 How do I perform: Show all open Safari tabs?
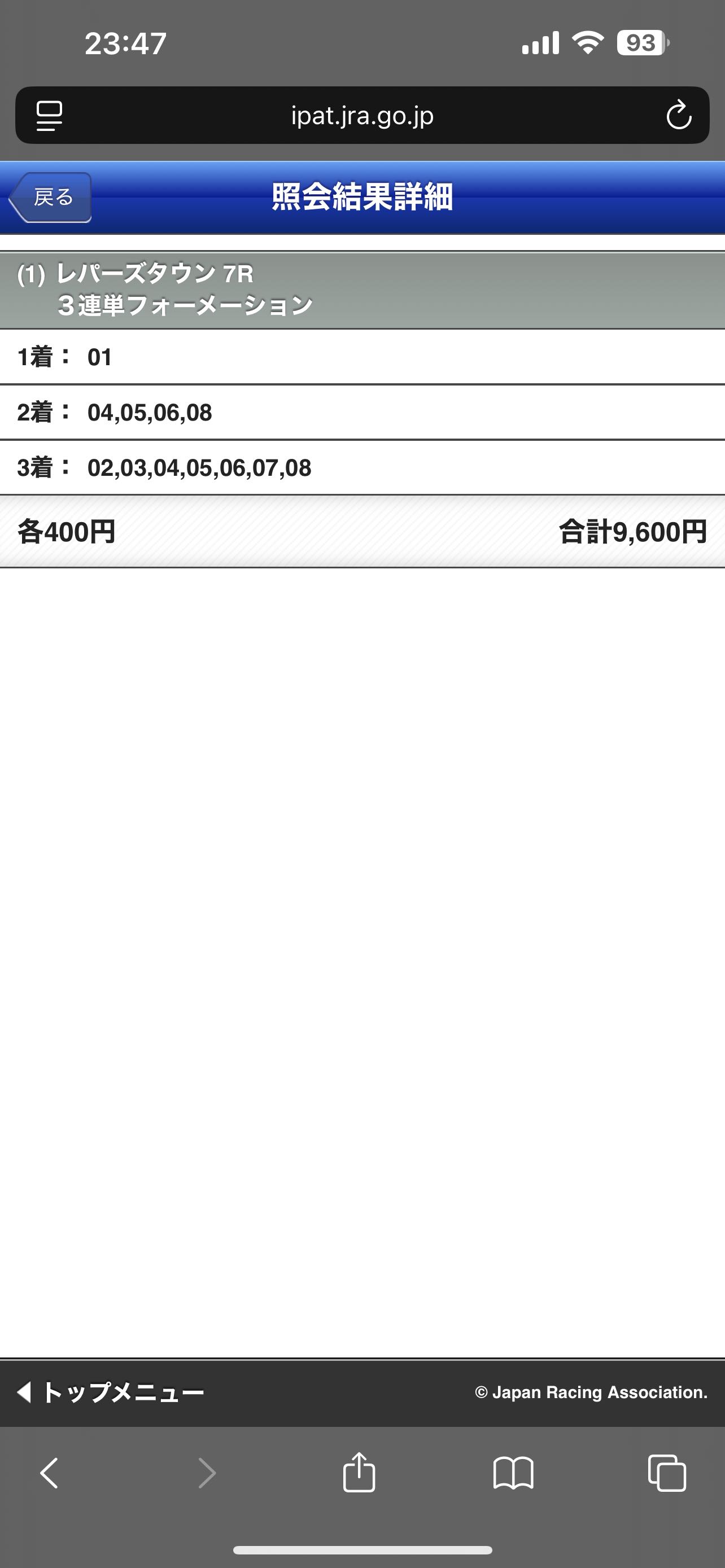[667, 1473]
